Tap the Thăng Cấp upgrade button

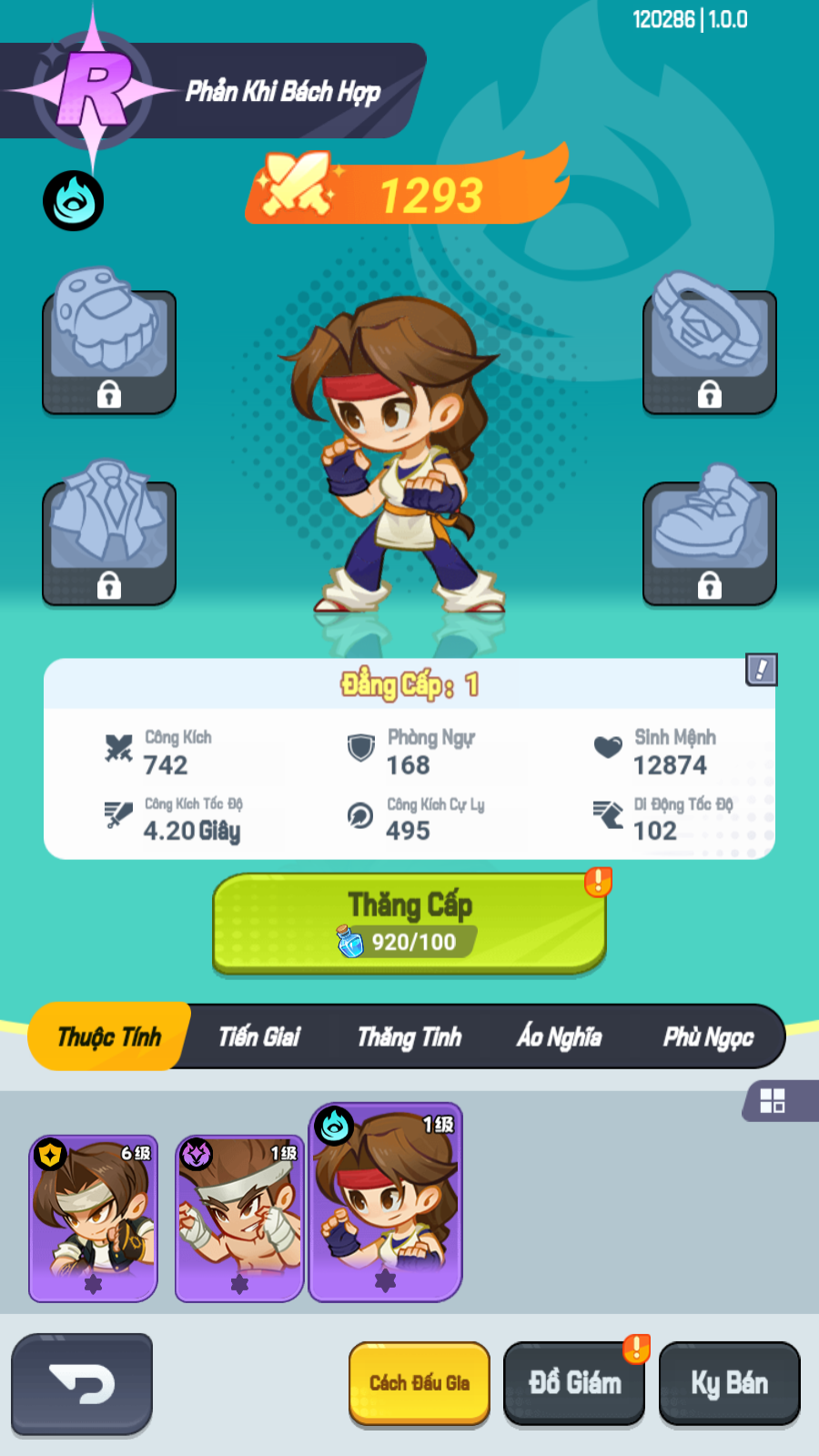click(x=409, y=922)
